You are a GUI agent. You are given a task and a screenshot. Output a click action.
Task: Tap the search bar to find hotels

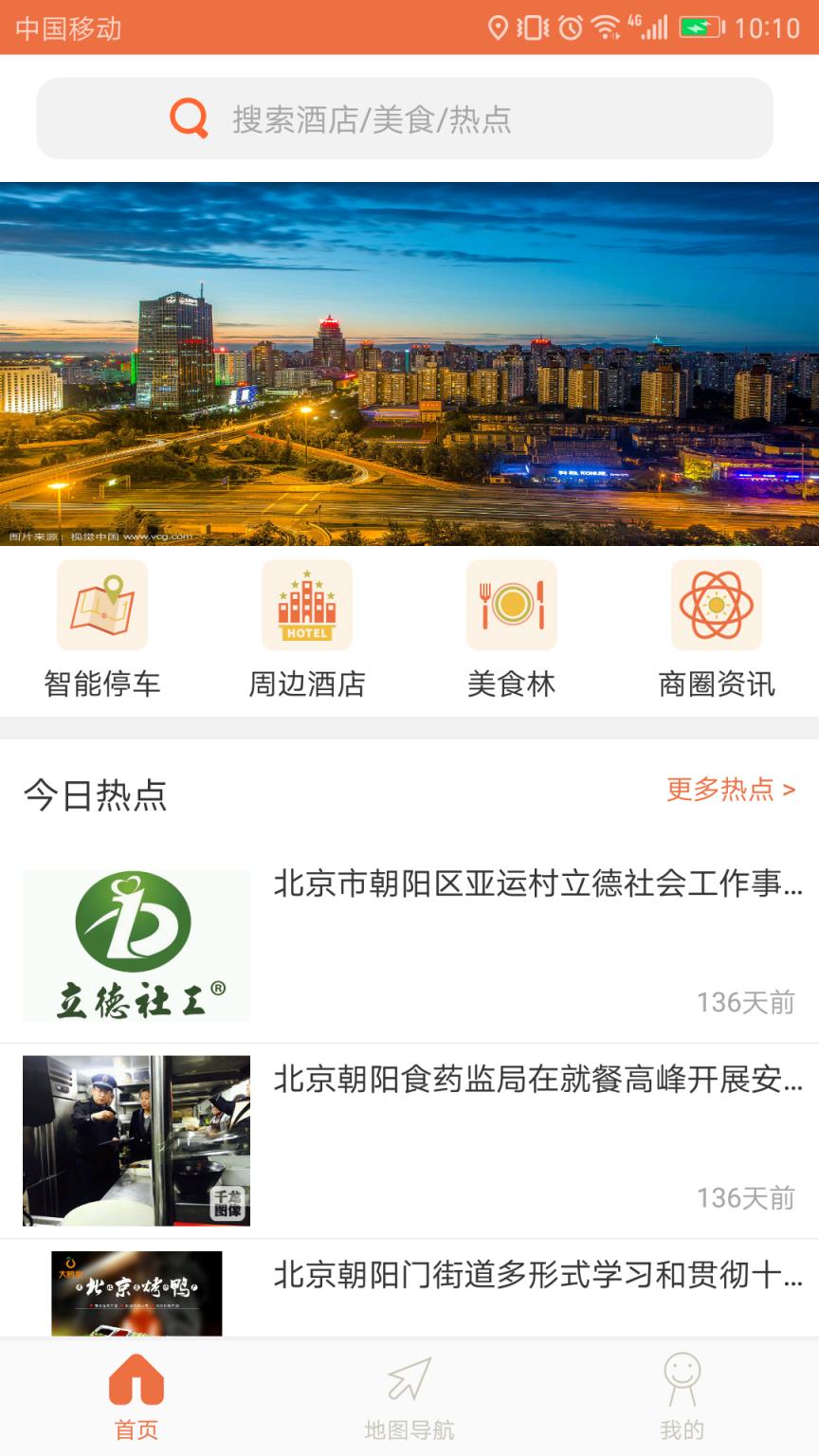[408, 118]
